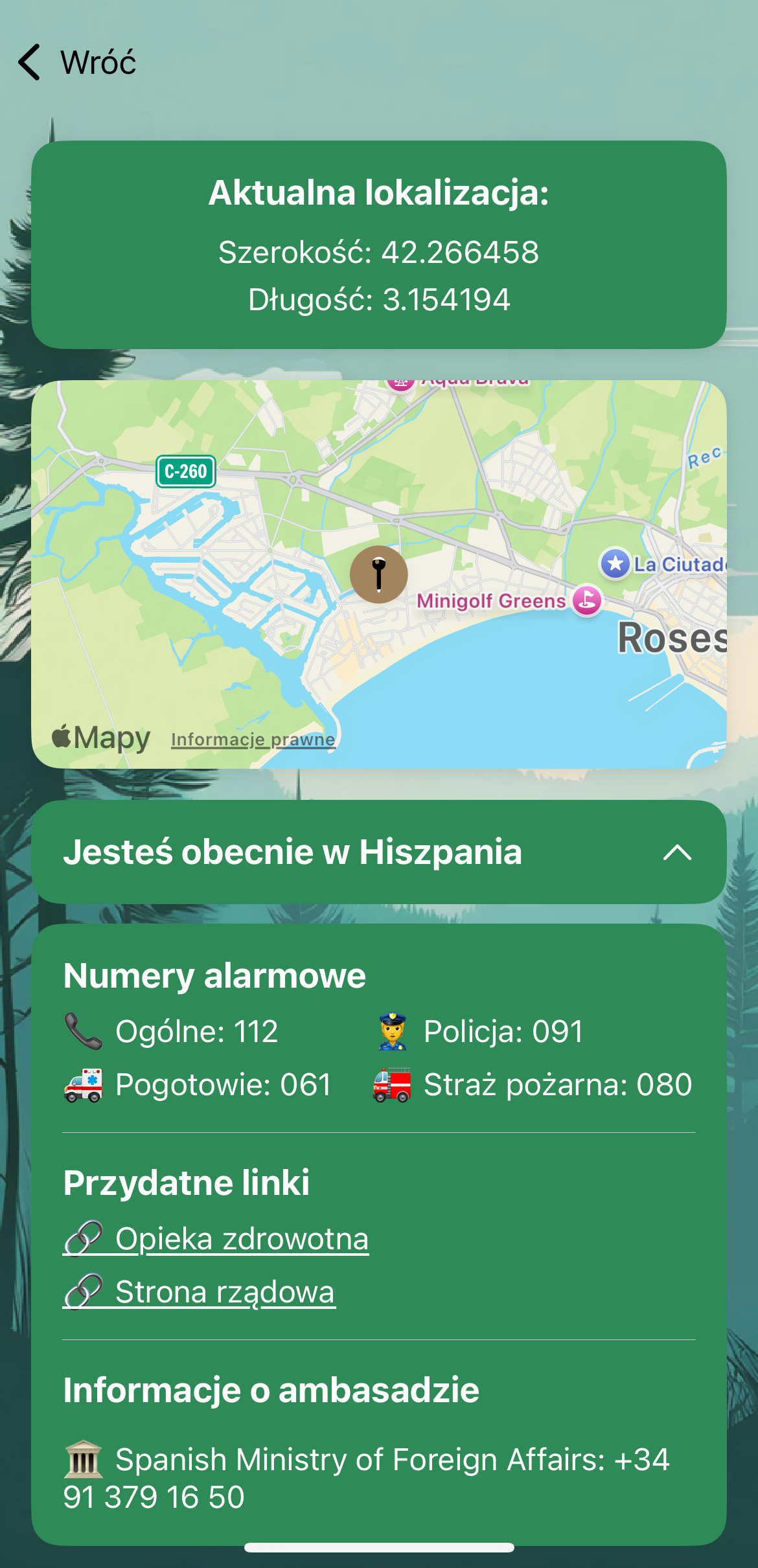Screen dimensions: 758x1568
Task: Tap the key location pin on the map
Action: click(x=379, y=574)
